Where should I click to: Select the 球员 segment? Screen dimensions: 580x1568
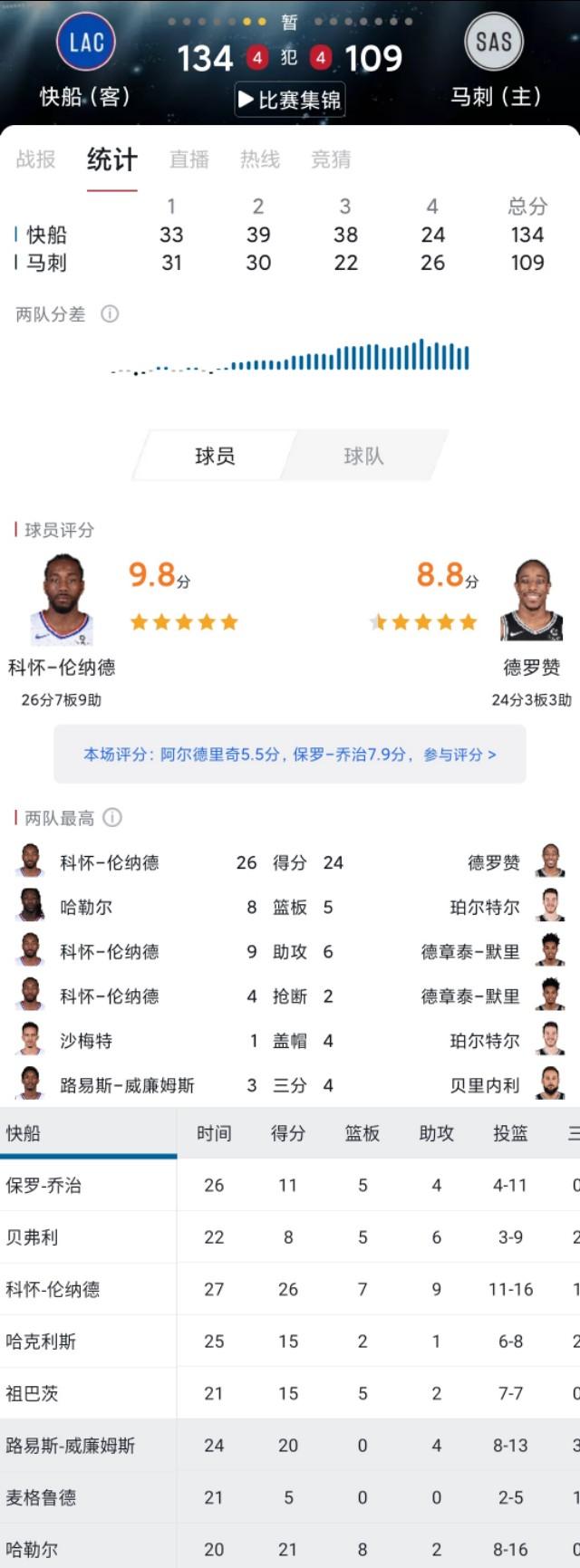(215, 456)
